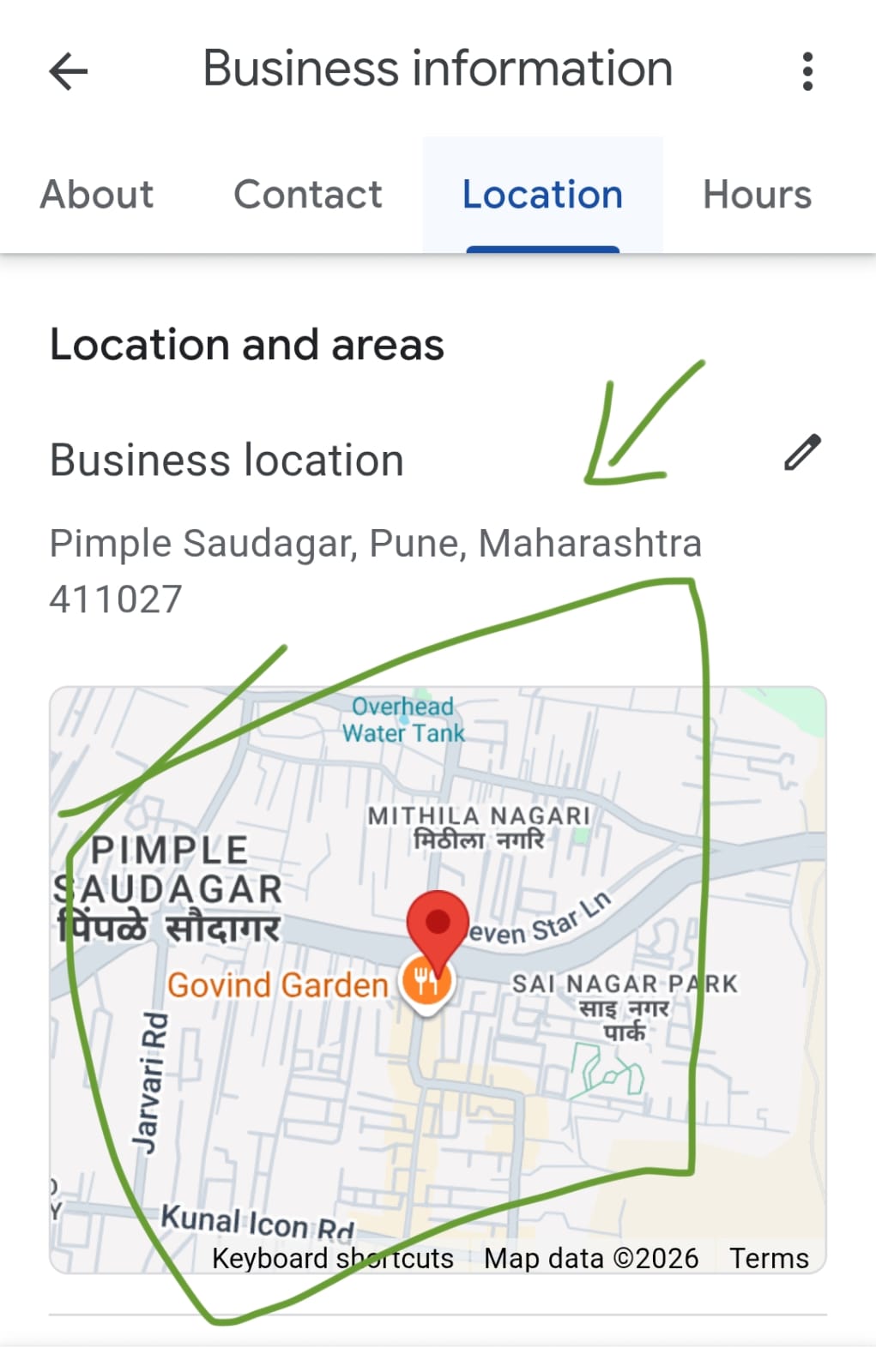Select the Location tab
876x1372 pixels.
[x=542, y=195]
